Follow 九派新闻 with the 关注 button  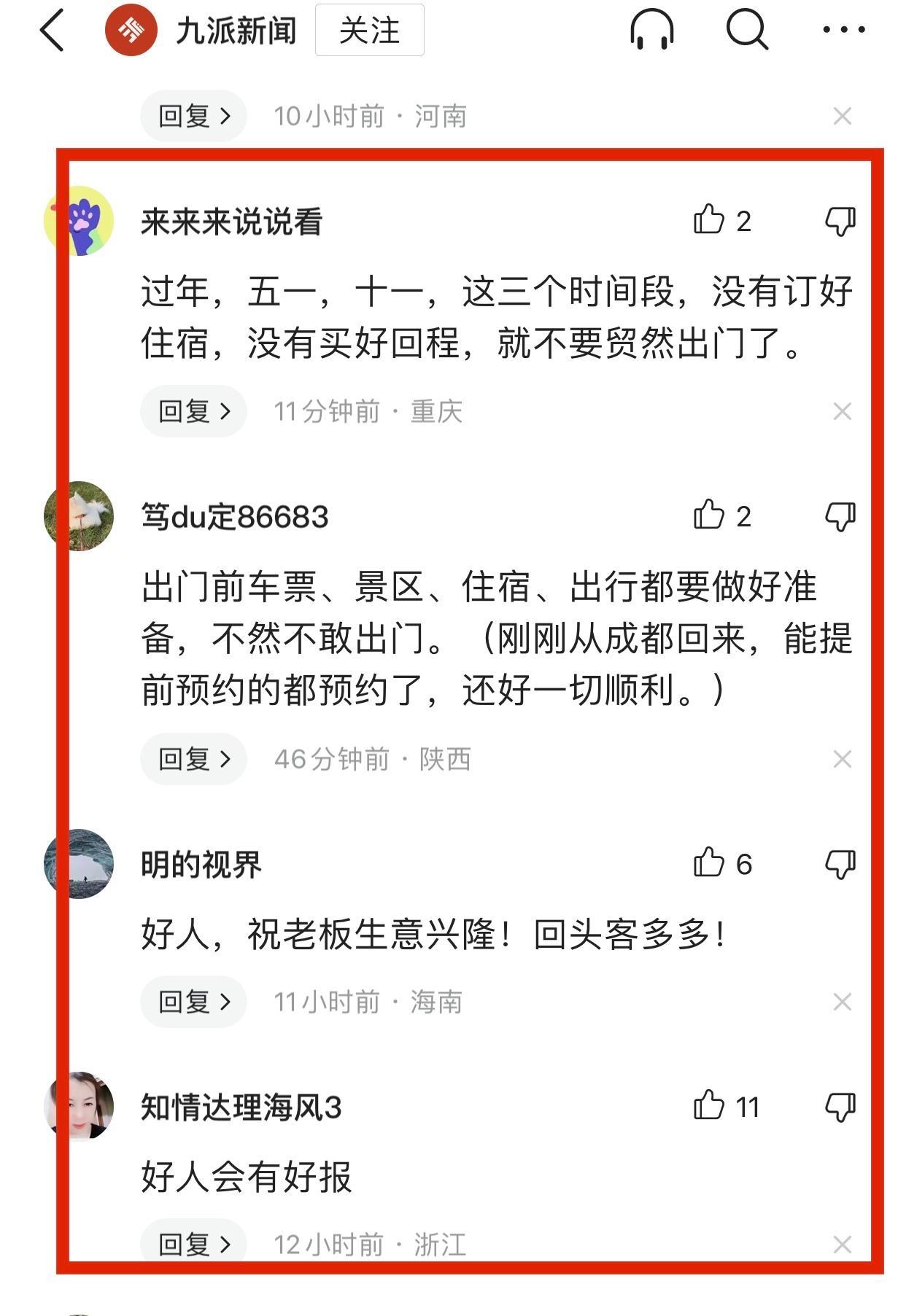369,31
